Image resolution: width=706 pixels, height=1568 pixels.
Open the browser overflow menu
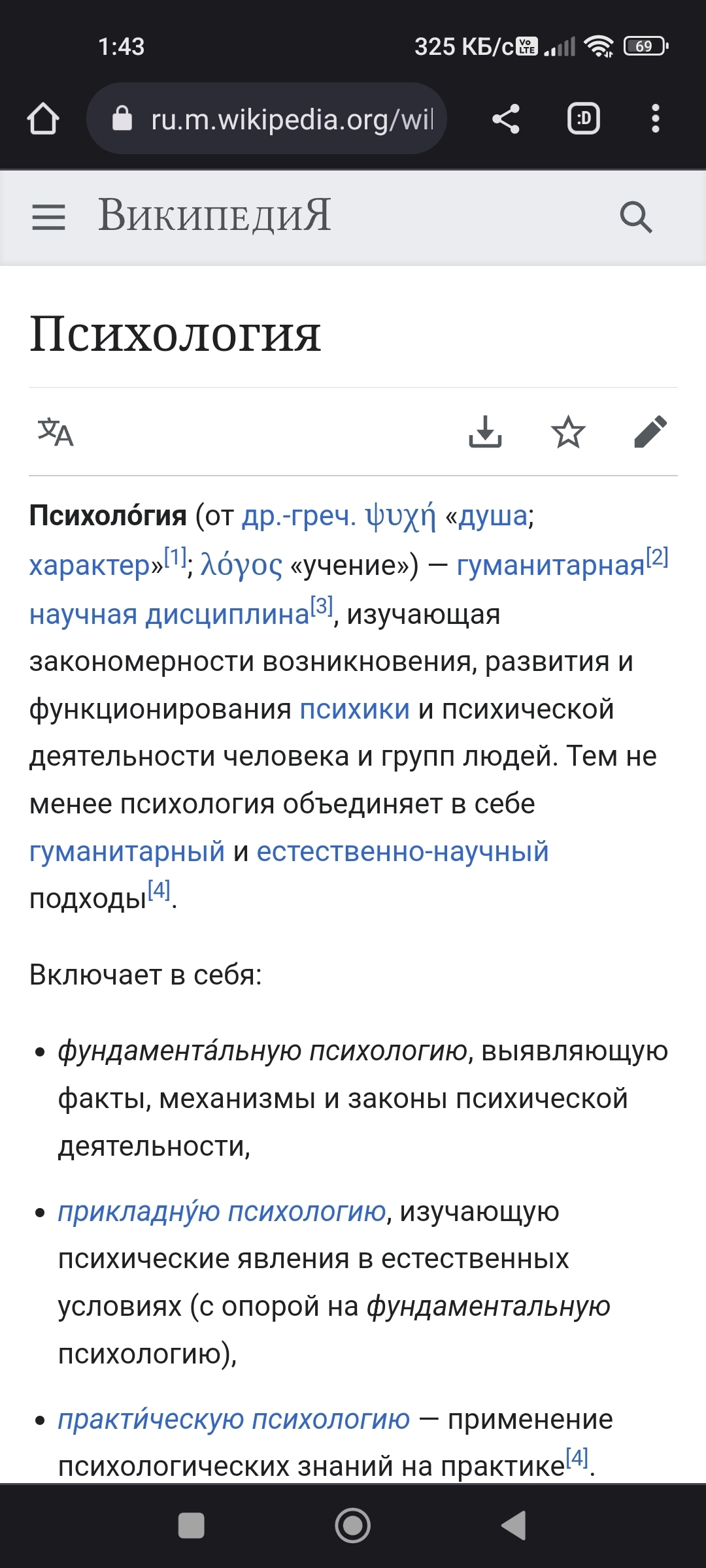coord(656,119)
